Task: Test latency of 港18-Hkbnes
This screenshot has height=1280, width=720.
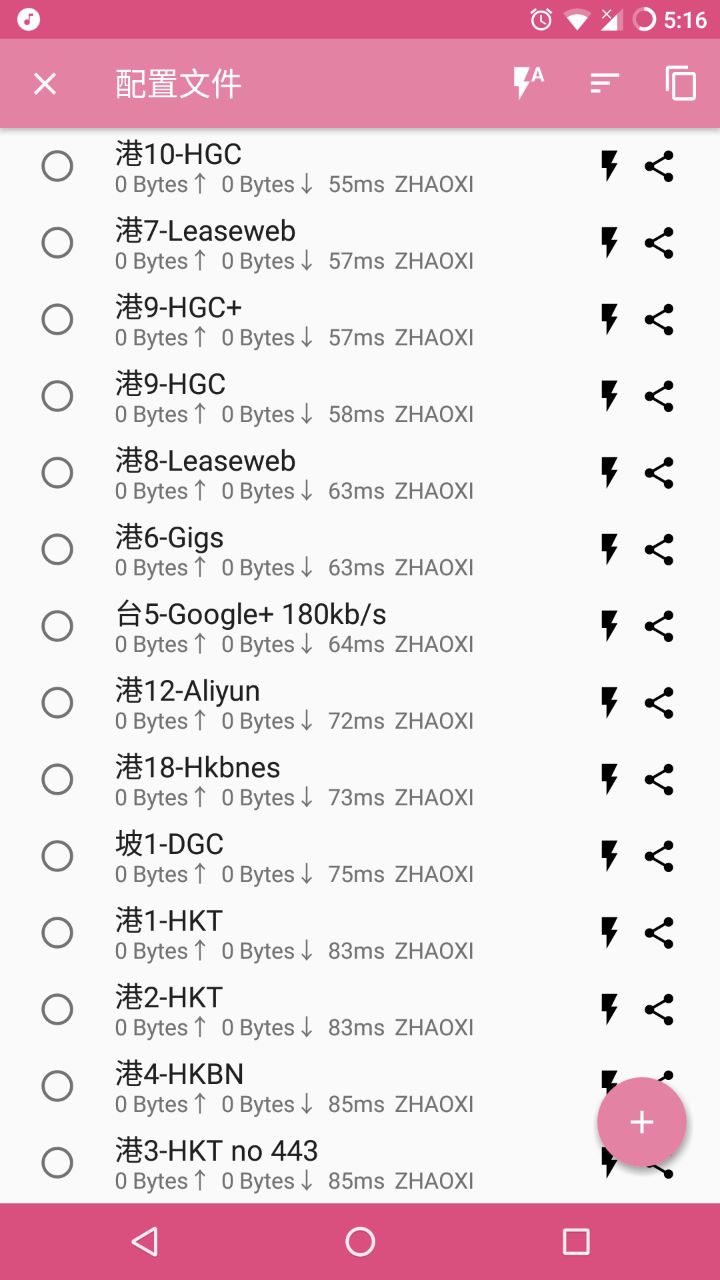Action: pos(609,779)
